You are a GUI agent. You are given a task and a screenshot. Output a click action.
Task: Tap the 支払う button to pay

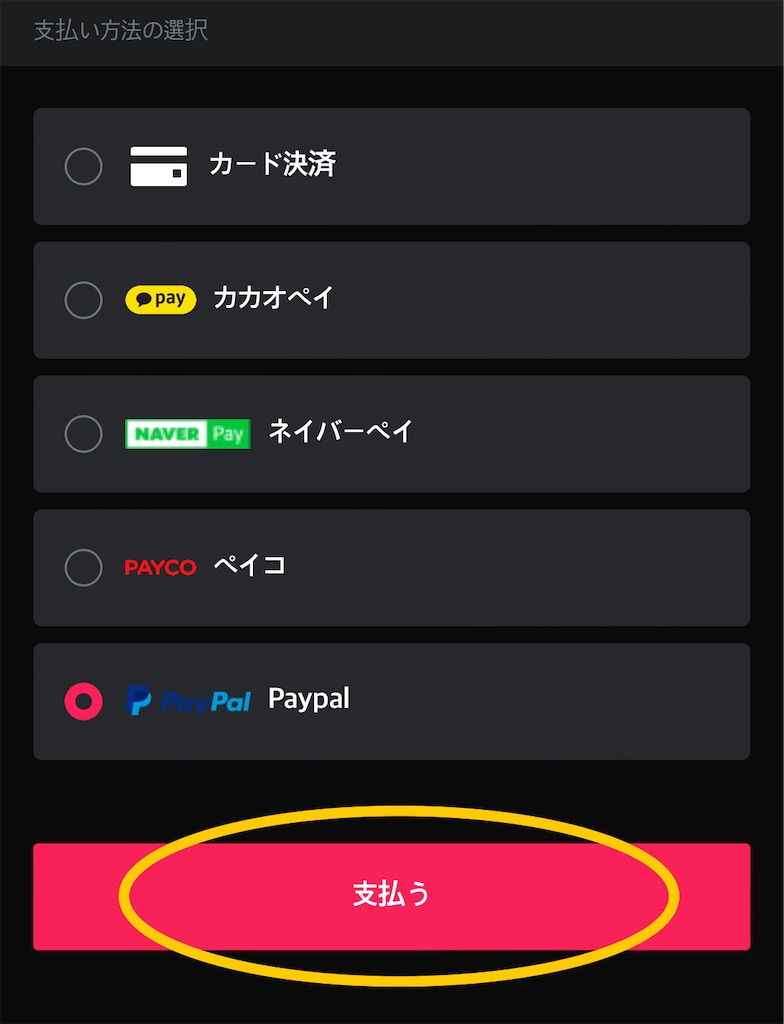[x=392, y=895]
